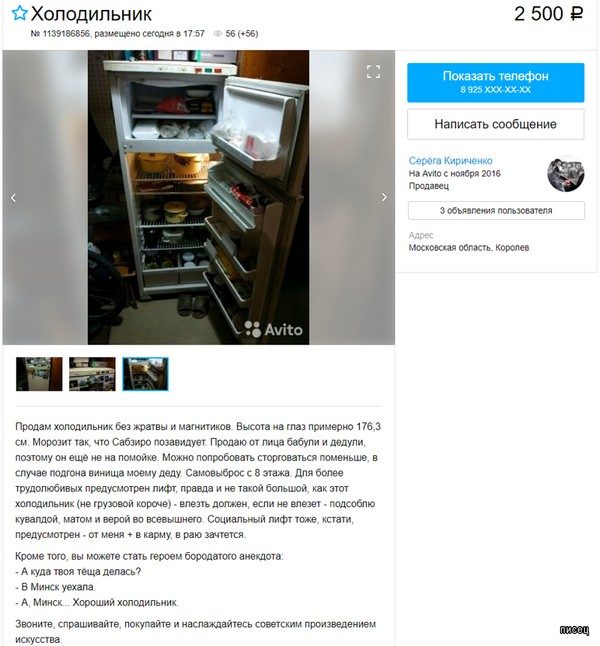Show the previous photo with the left arrow

[x=13, y=198]
